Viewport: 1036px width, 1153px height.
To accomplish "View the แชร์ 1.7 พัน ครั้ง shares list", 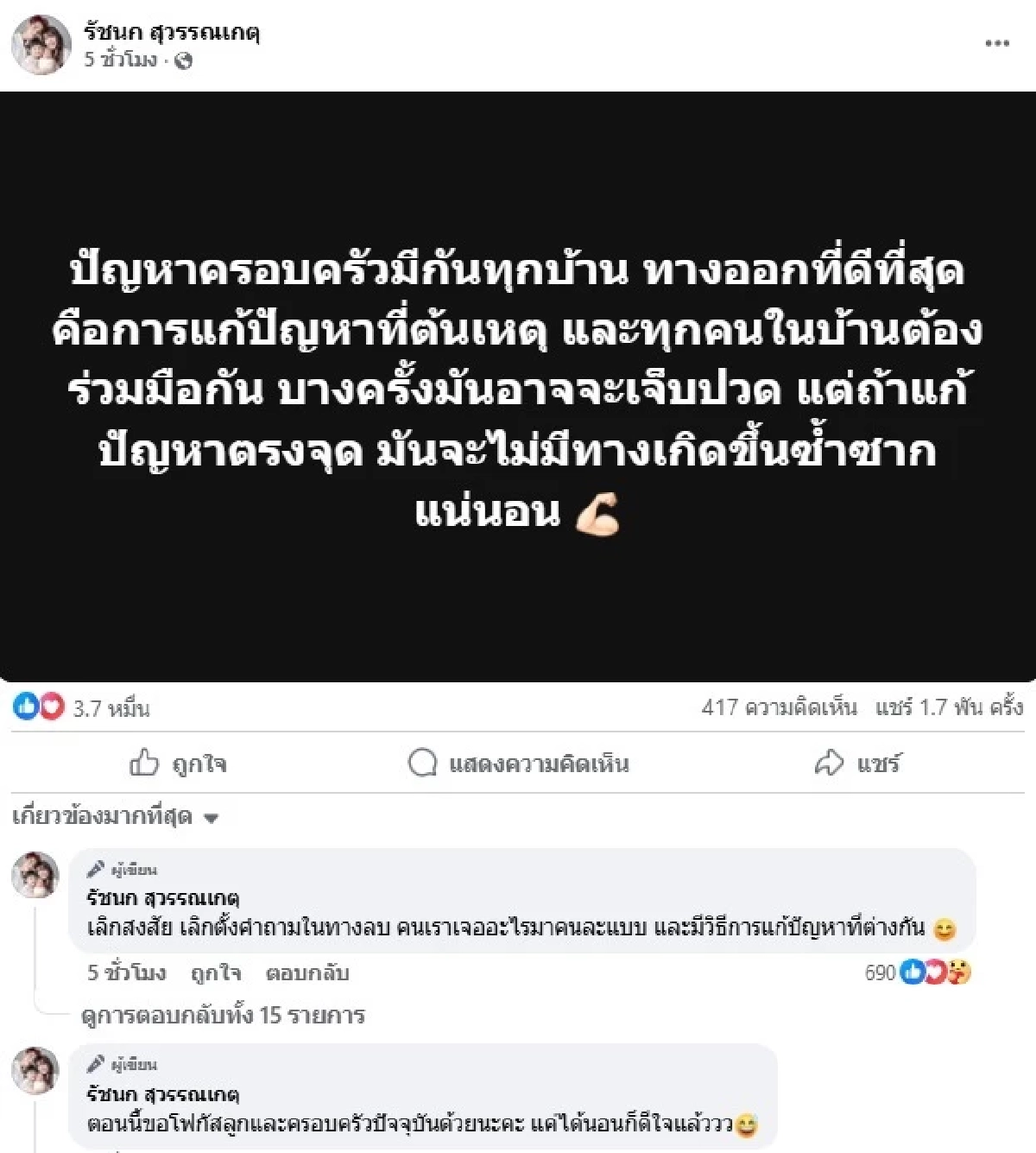I will pos(949,708).
